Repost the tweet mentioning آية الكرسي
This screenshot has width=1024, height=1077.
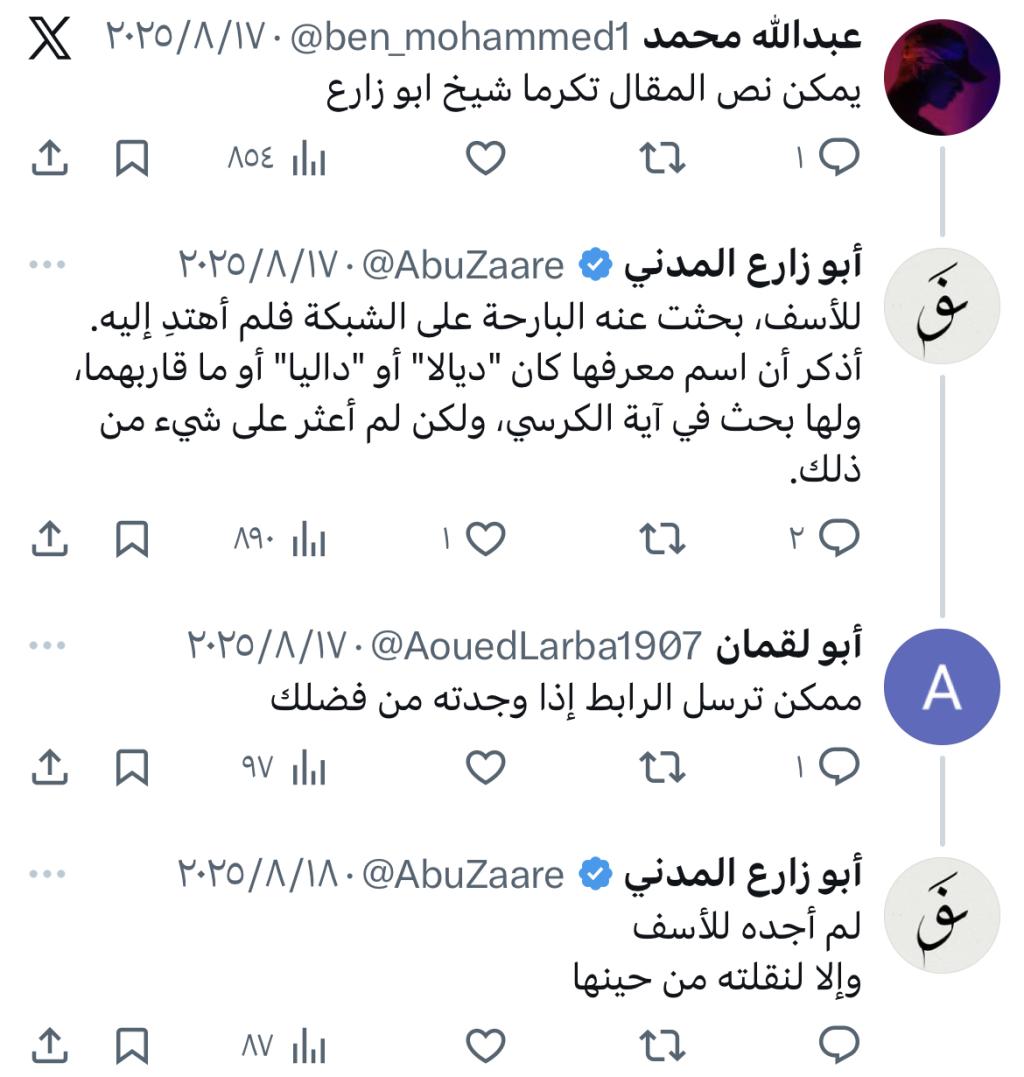662,540
